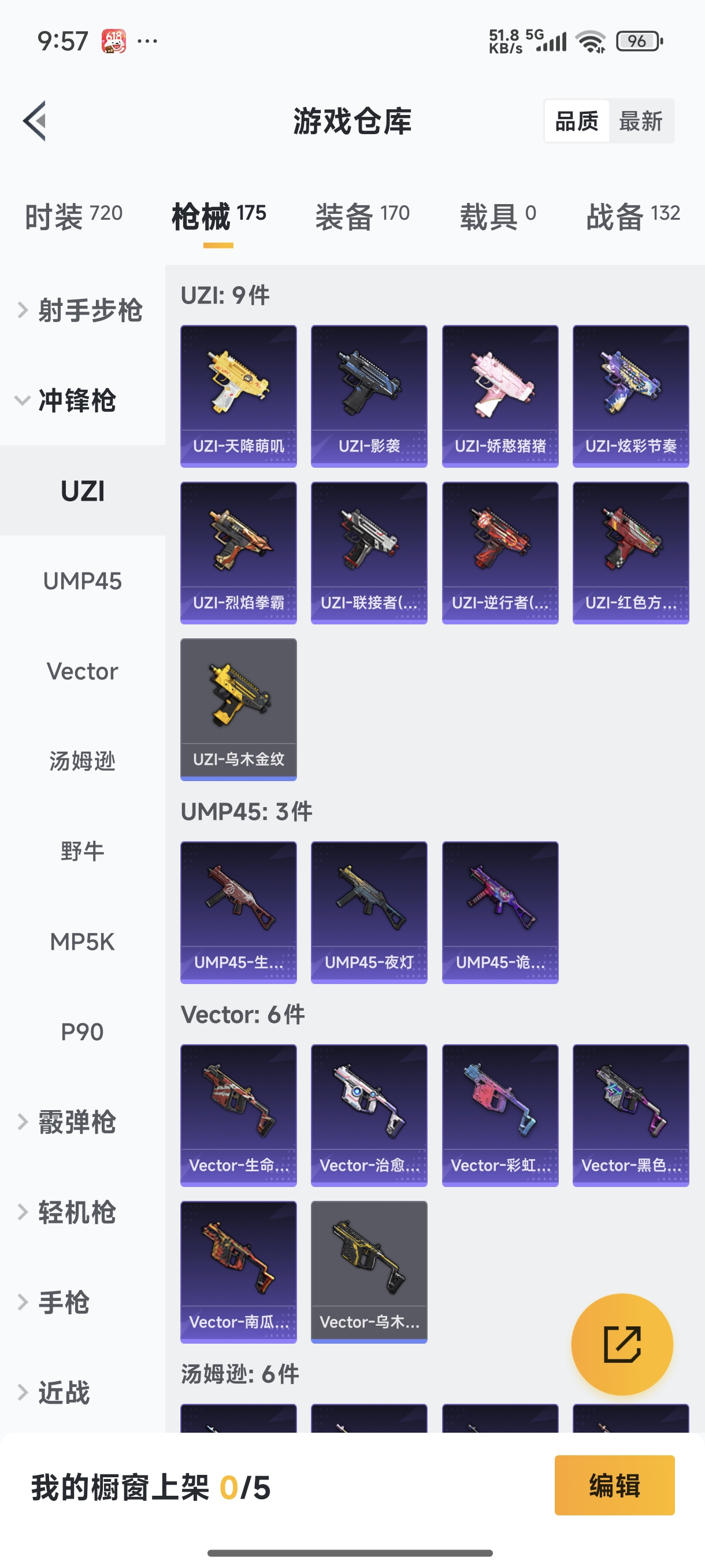Open the UMP45-夜灯 skin
The image size is (705, 1568).
click(x=369, y=912)
